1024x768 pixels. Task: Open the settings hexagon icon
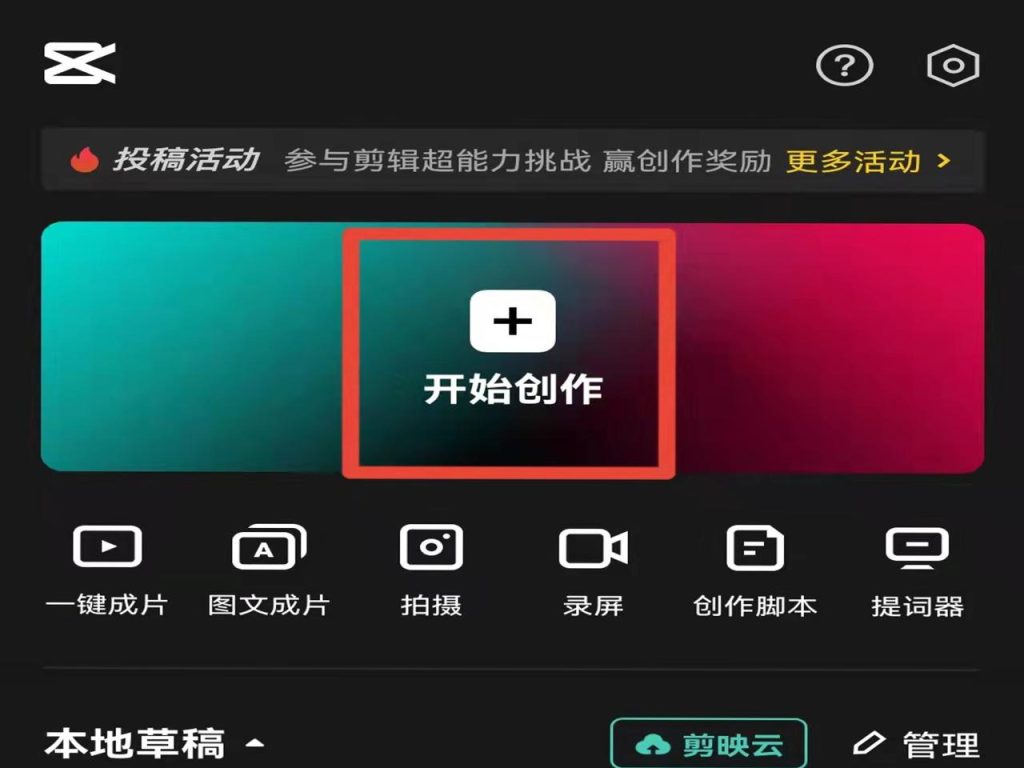(x=952, y=66)
